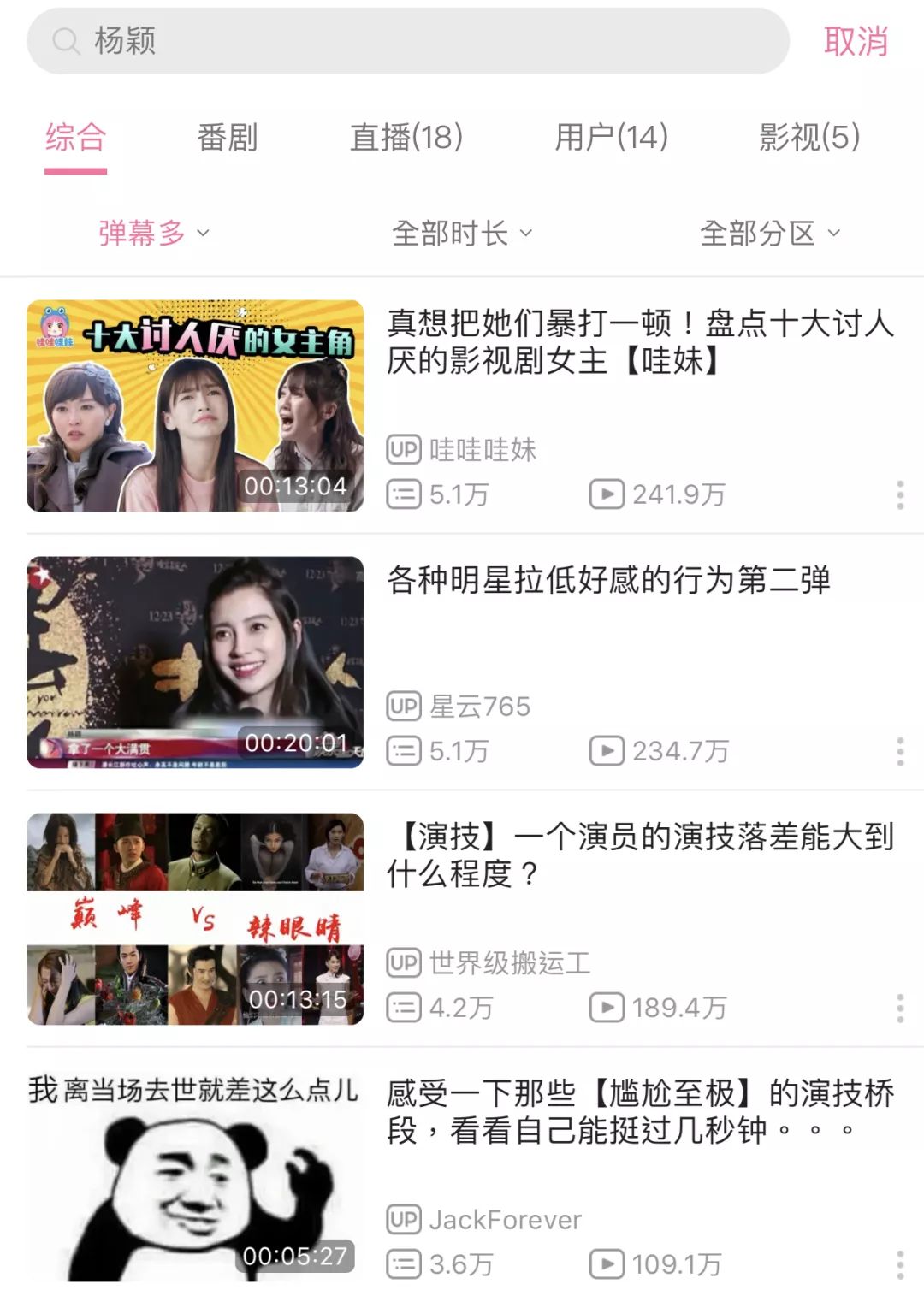Switch to the 番剧 tab
Screen dimensions: 924x1290
[227, 137]
